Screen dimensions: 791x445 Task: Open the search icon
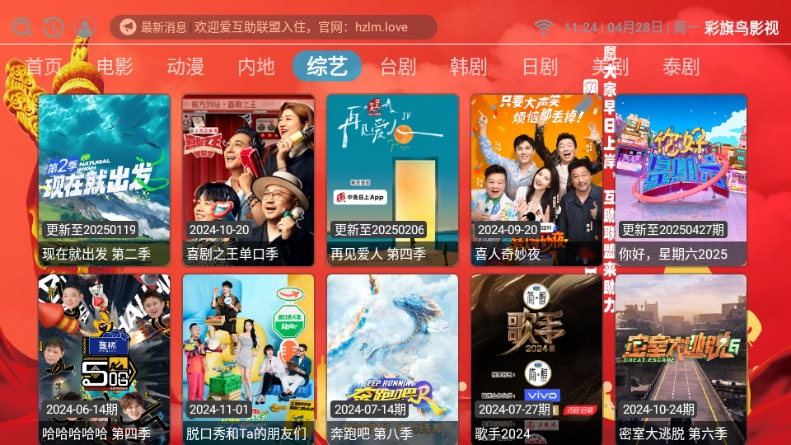pyautogui.click(x=23, y=27)
